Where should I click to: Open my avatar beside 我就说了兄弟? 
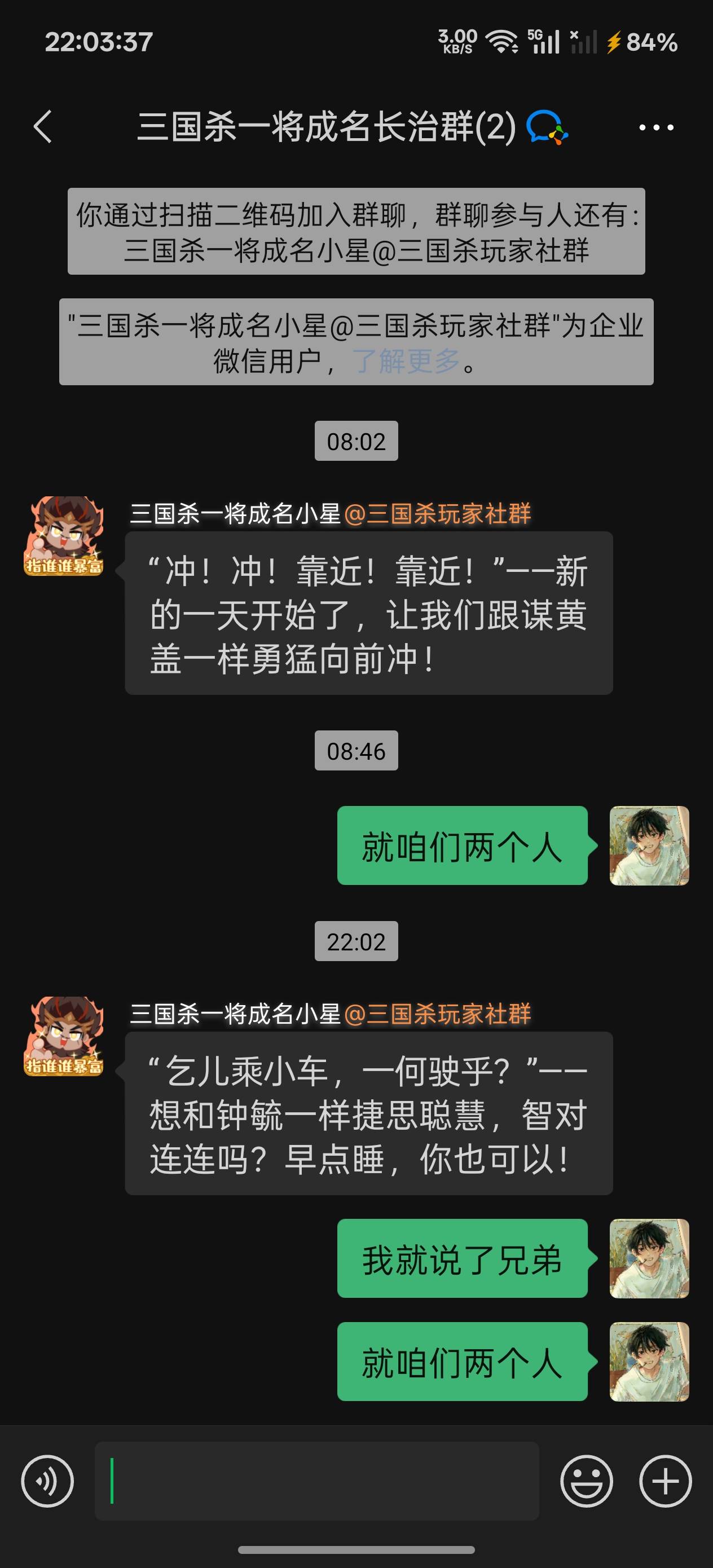click(649, 1258)
